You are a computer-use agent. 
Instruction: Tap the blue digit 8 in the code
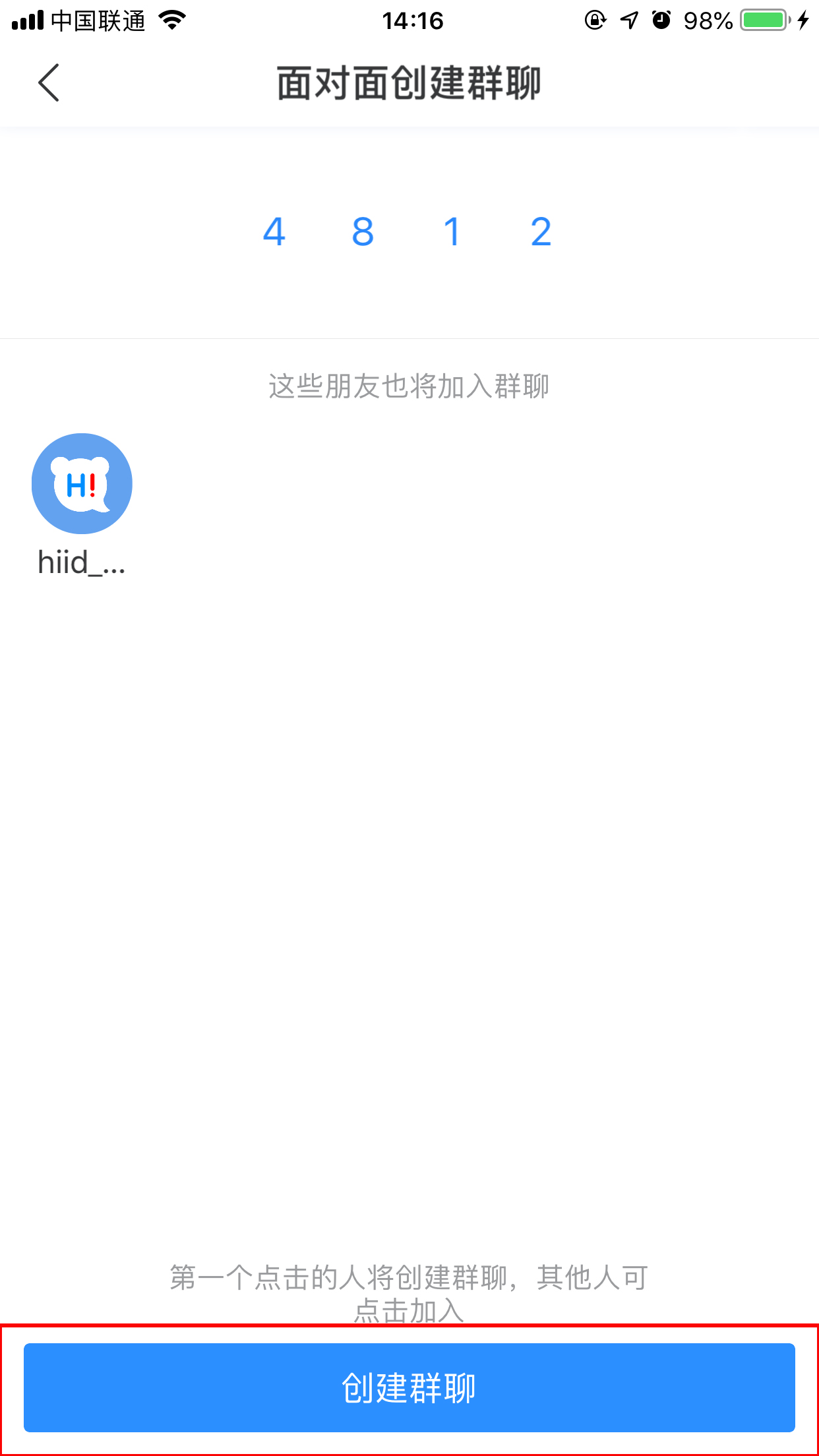[x=363, y=232]
